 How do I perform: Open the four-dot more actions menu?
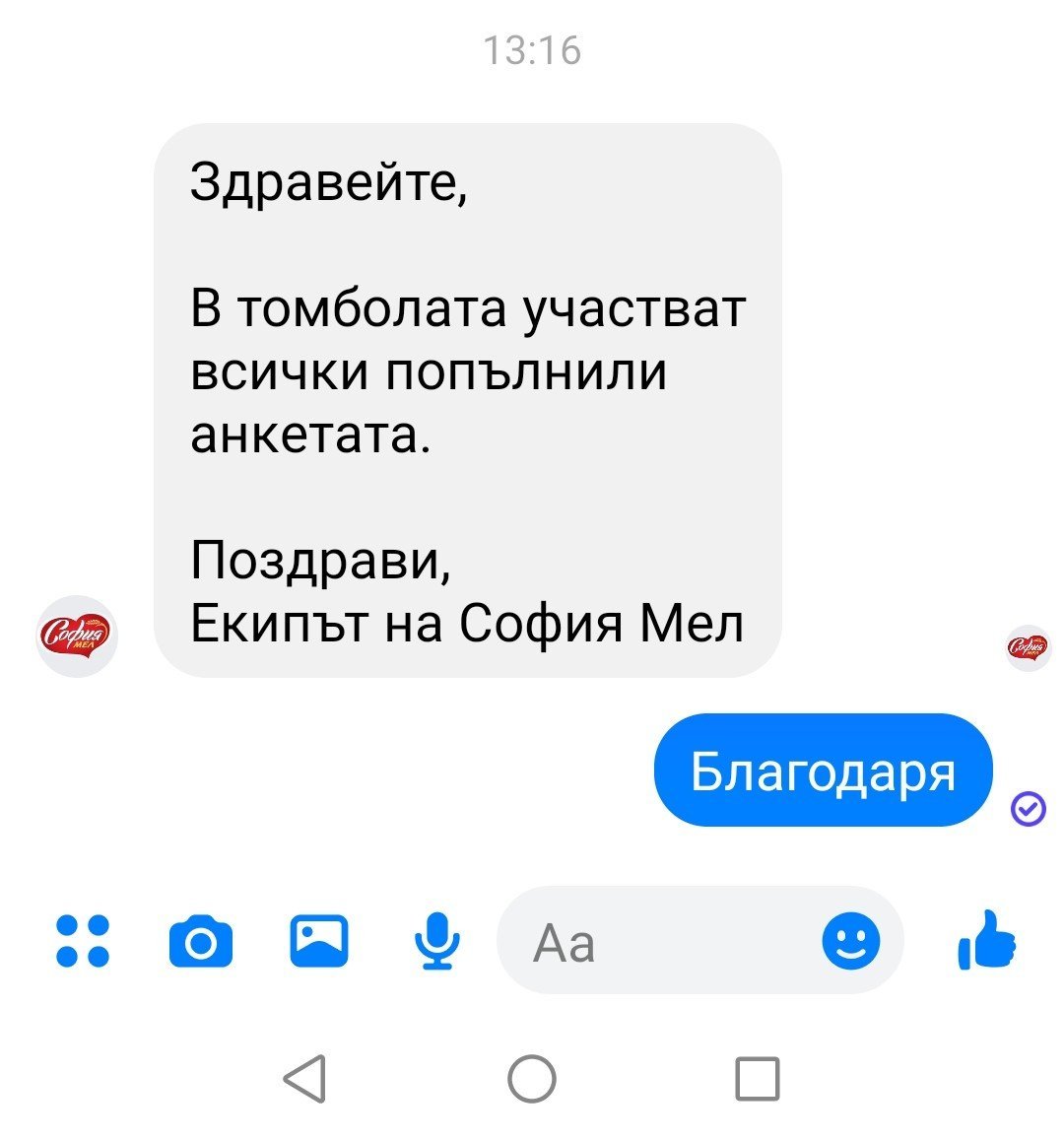83,941
